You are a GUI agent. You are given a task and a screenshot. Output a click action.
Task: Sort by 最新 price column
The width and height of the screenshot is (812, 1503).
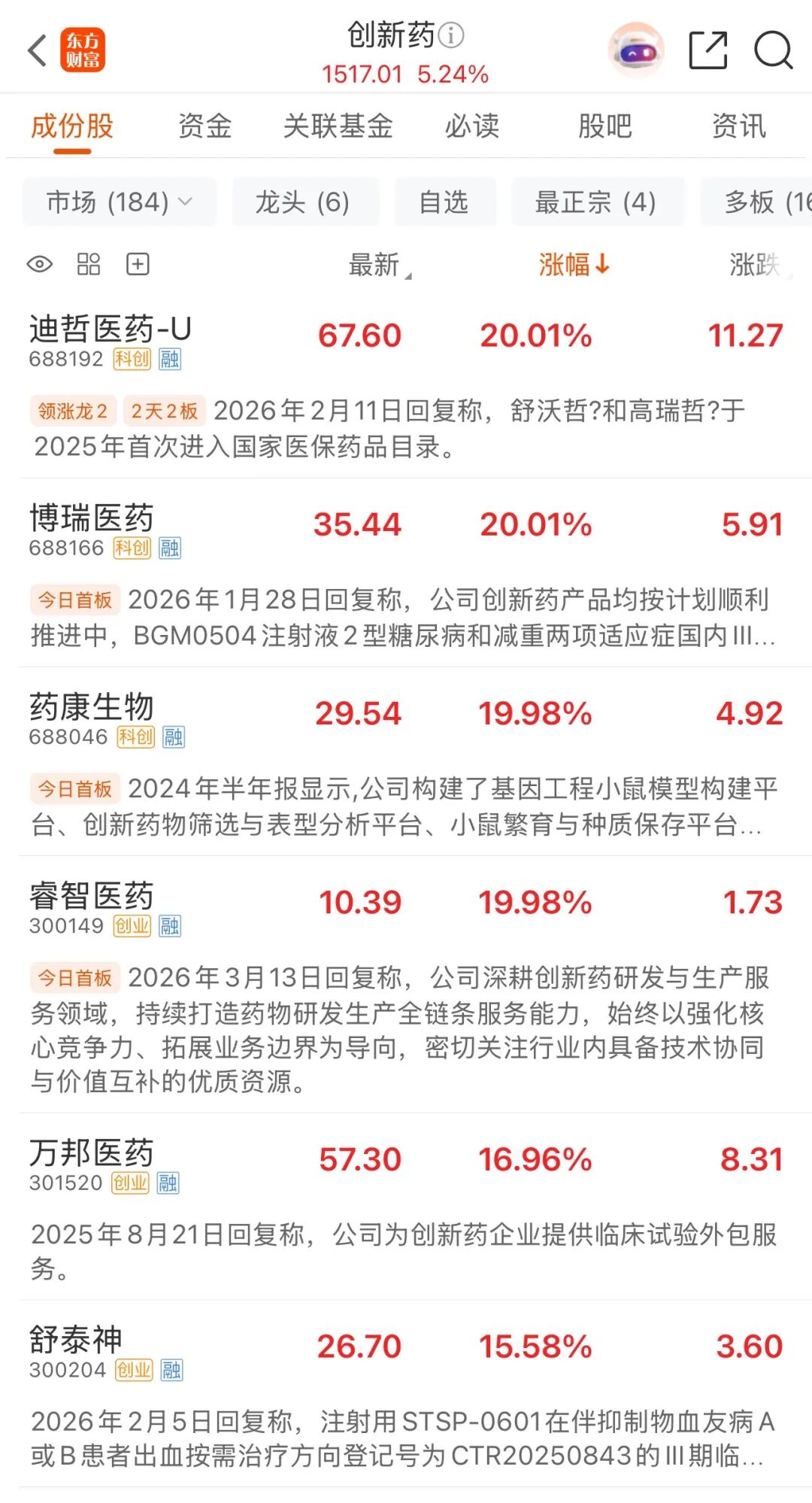380,265
